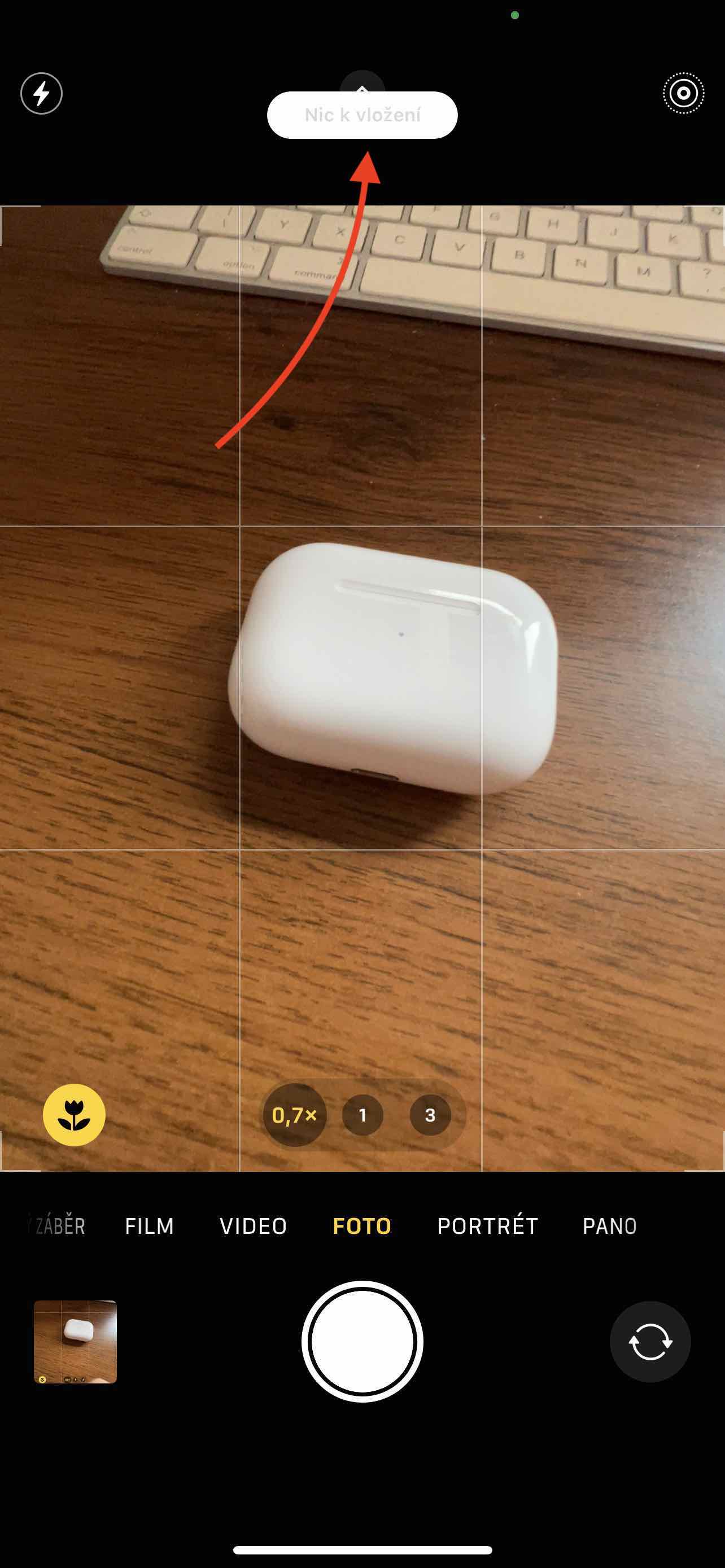Toggle the Live Photo icon
This screenshot has width=725, height=1568.
(683, 93)
